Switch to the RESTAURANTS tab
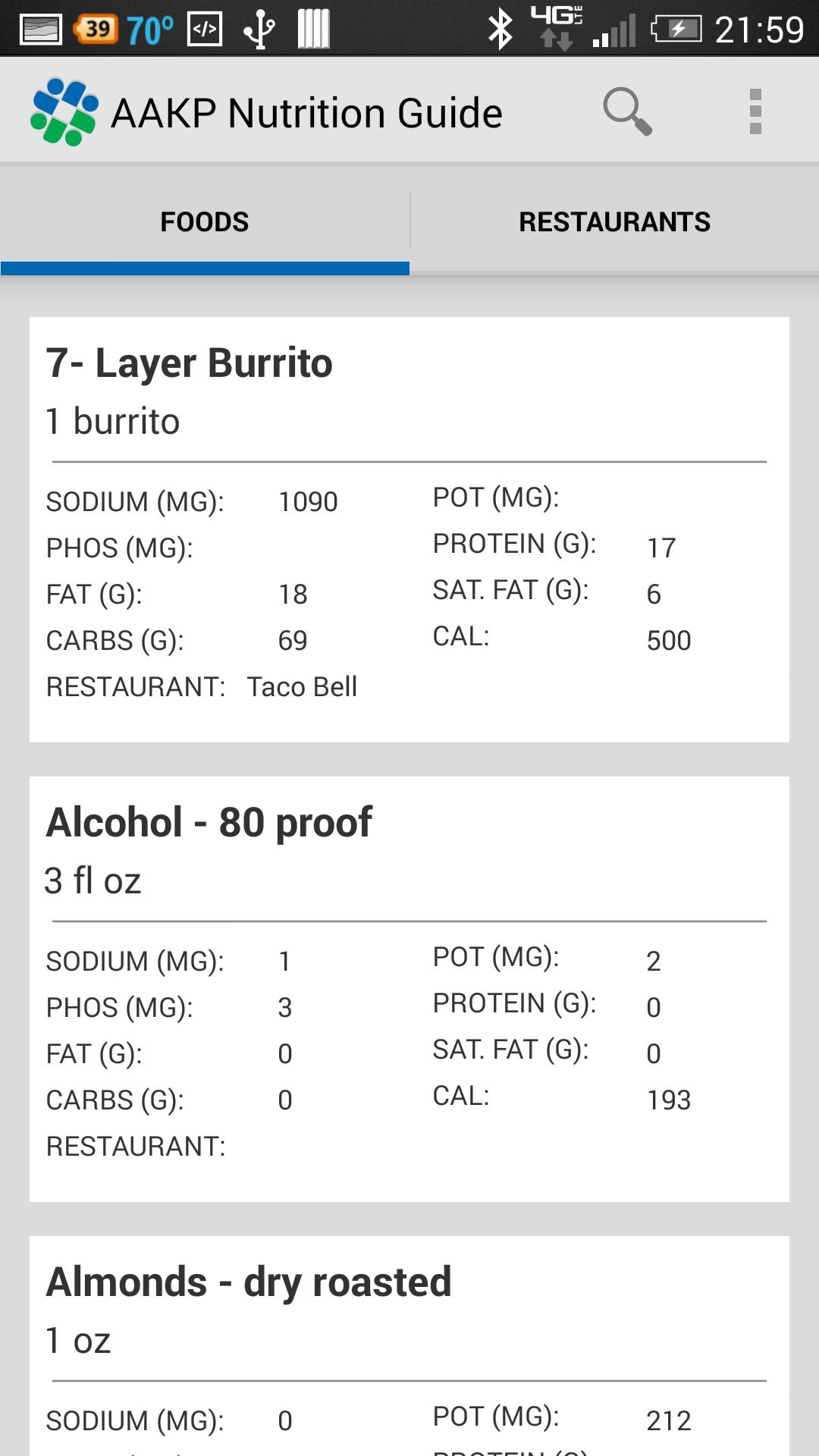819x1456 pixels. pos(614,221)
